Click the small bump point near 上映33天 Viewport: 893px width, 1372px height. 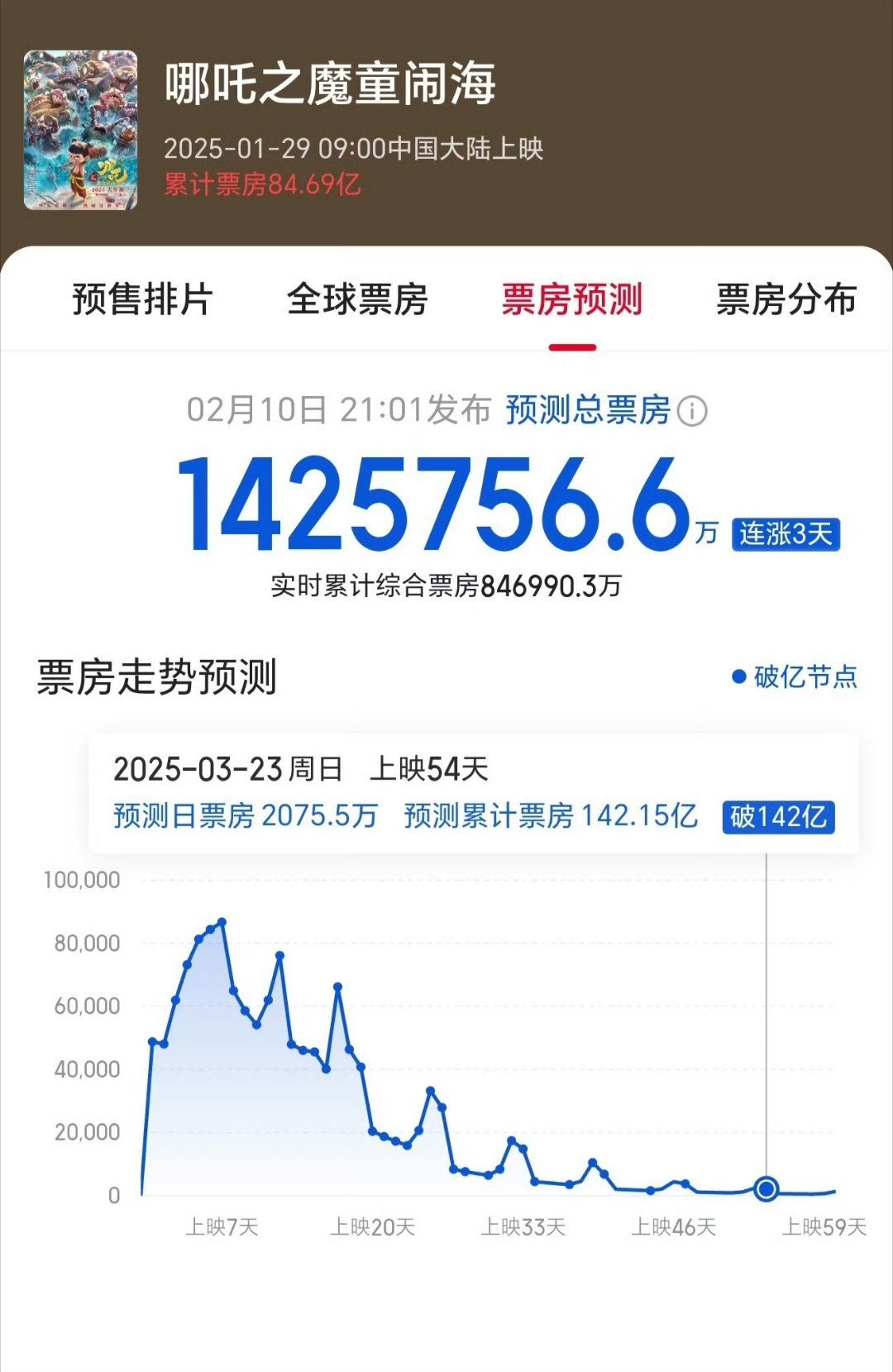pos(511,1140)
